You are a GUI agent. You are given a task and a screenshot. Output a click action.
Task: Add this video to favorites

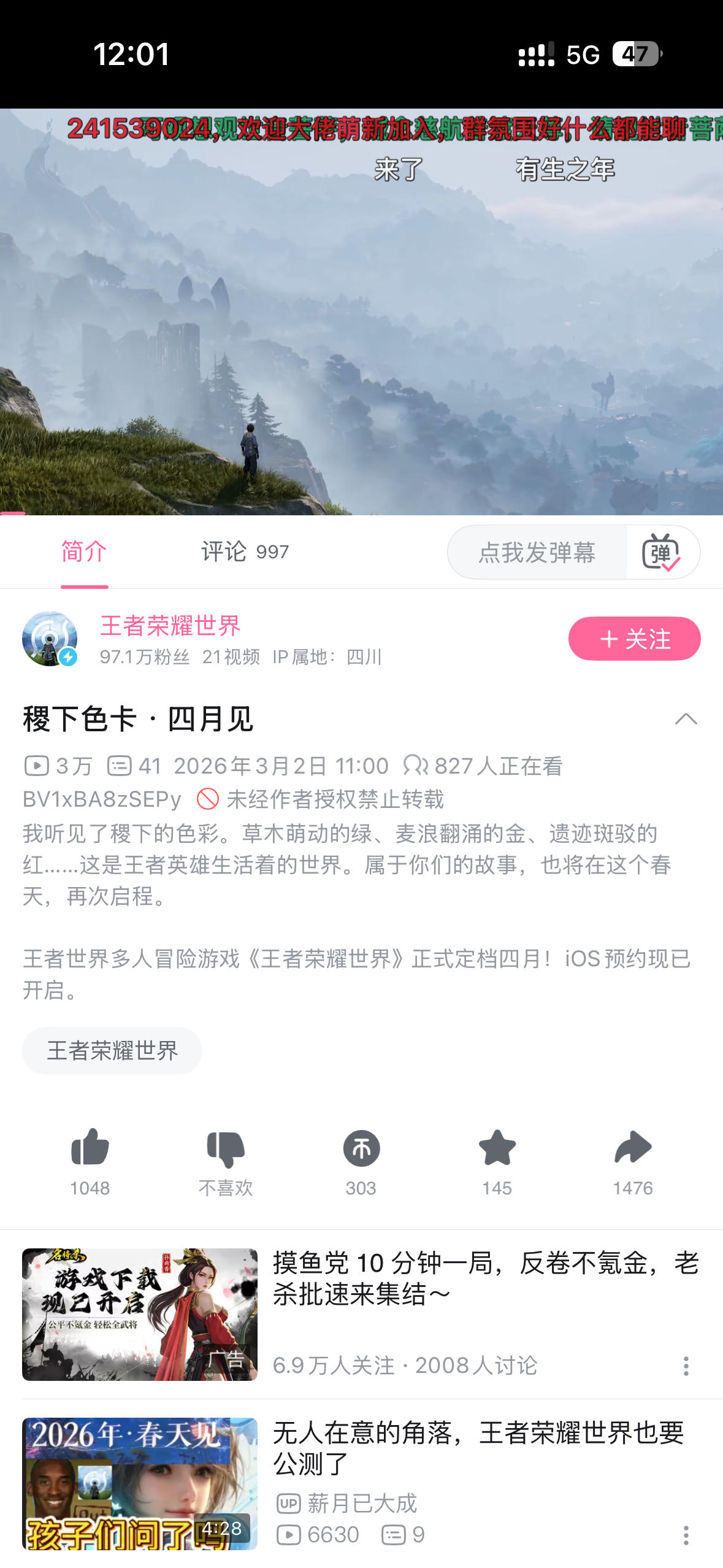coord(497,1159)
